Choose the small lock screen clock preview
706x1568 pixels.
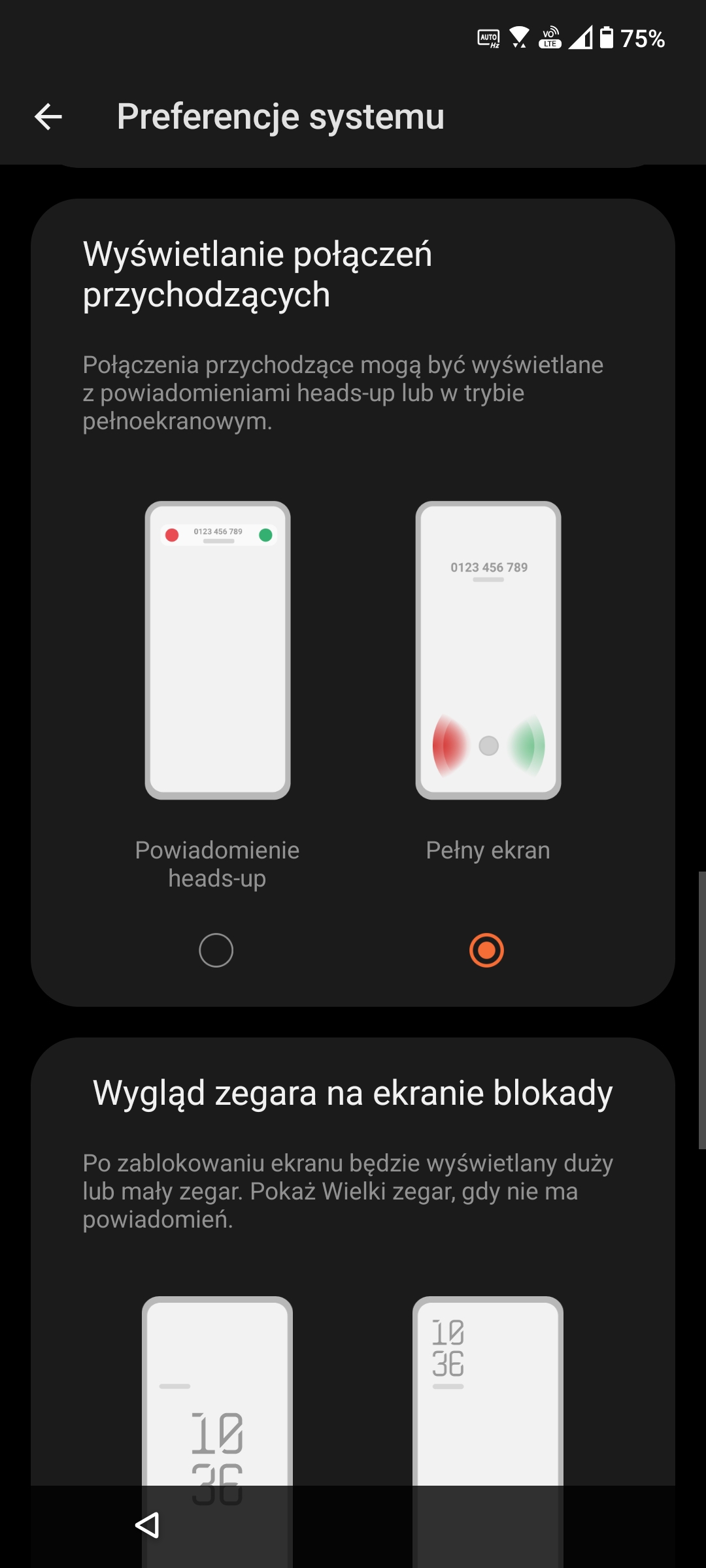tap(488, 1431)
